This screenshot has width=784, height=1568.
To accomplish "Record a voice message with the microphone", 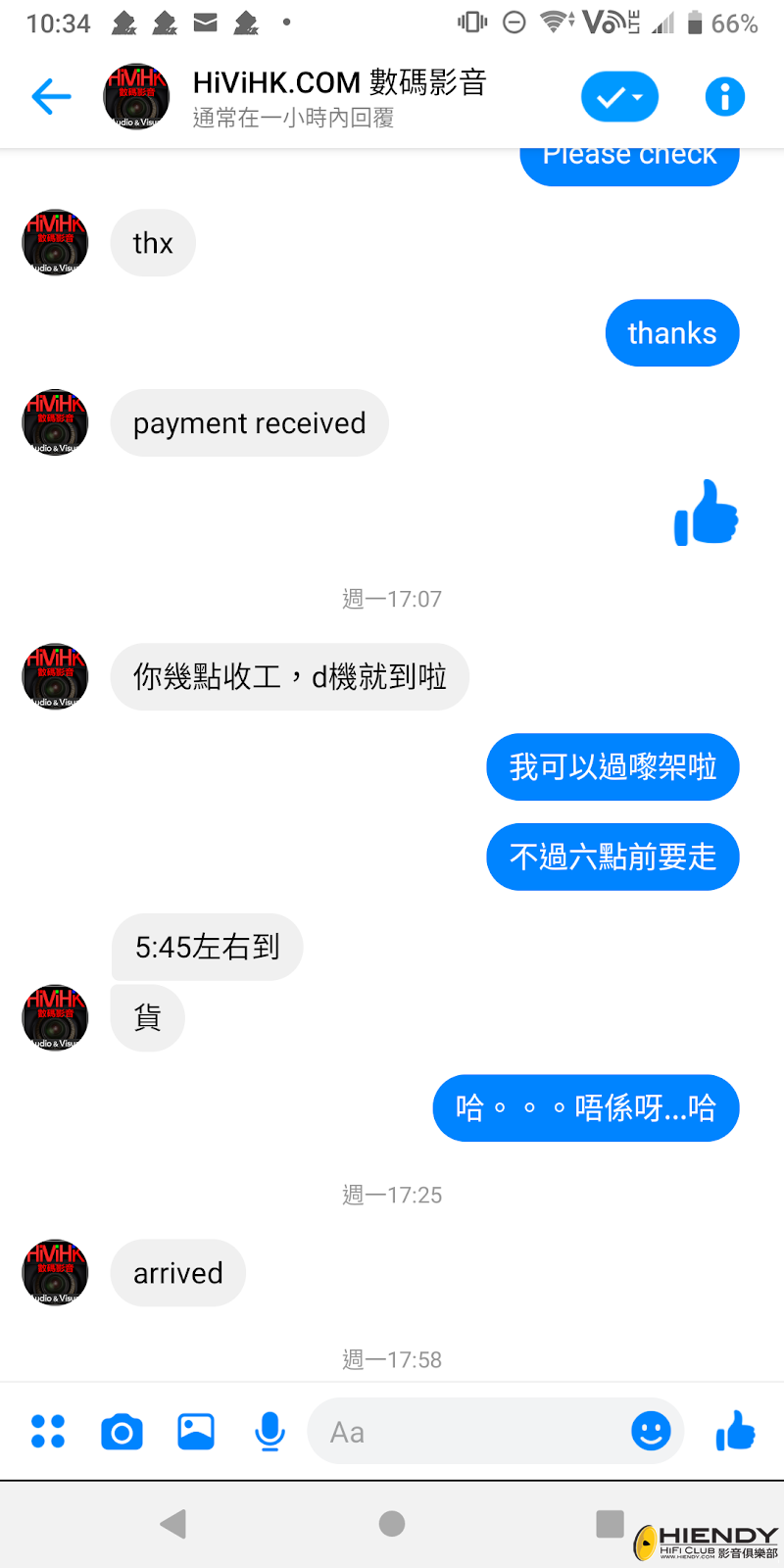I will tap(269, 1431).
